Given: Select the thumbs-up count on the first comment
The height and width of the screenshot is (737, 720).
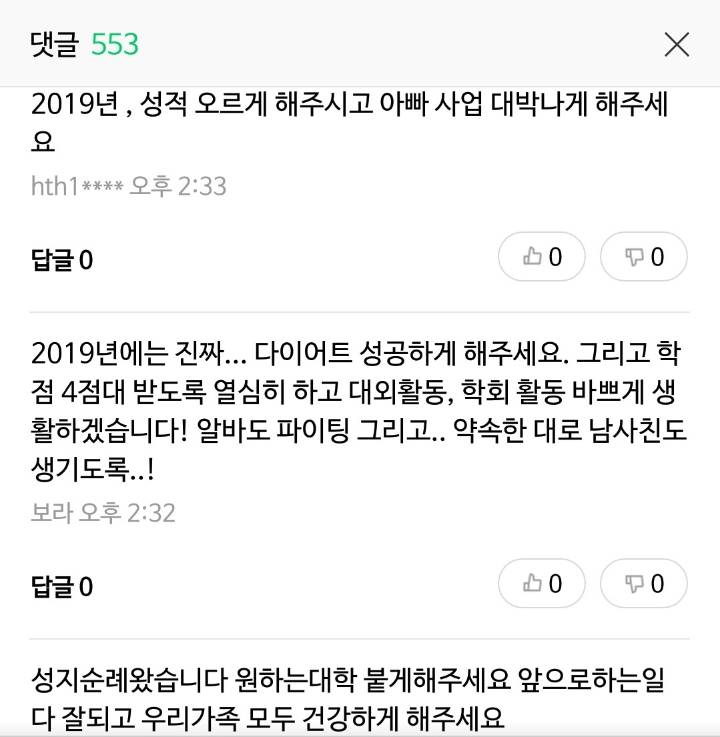Looking at the screenshot, I should point(558,257).
